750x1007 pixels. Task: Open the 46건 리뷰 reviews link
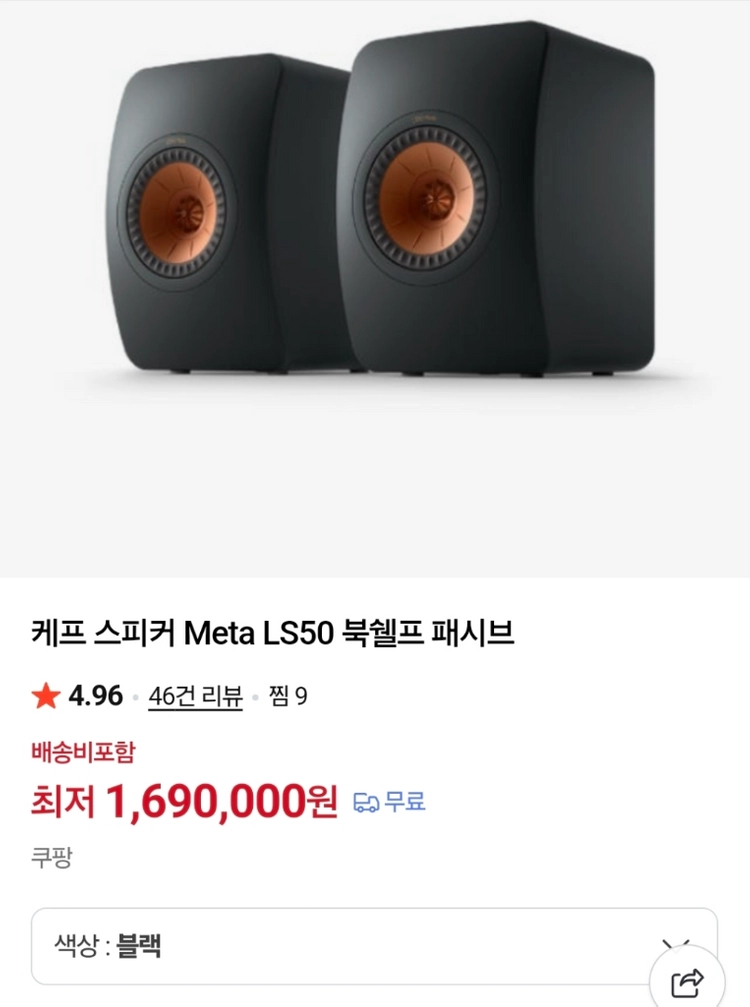(195, 696)
